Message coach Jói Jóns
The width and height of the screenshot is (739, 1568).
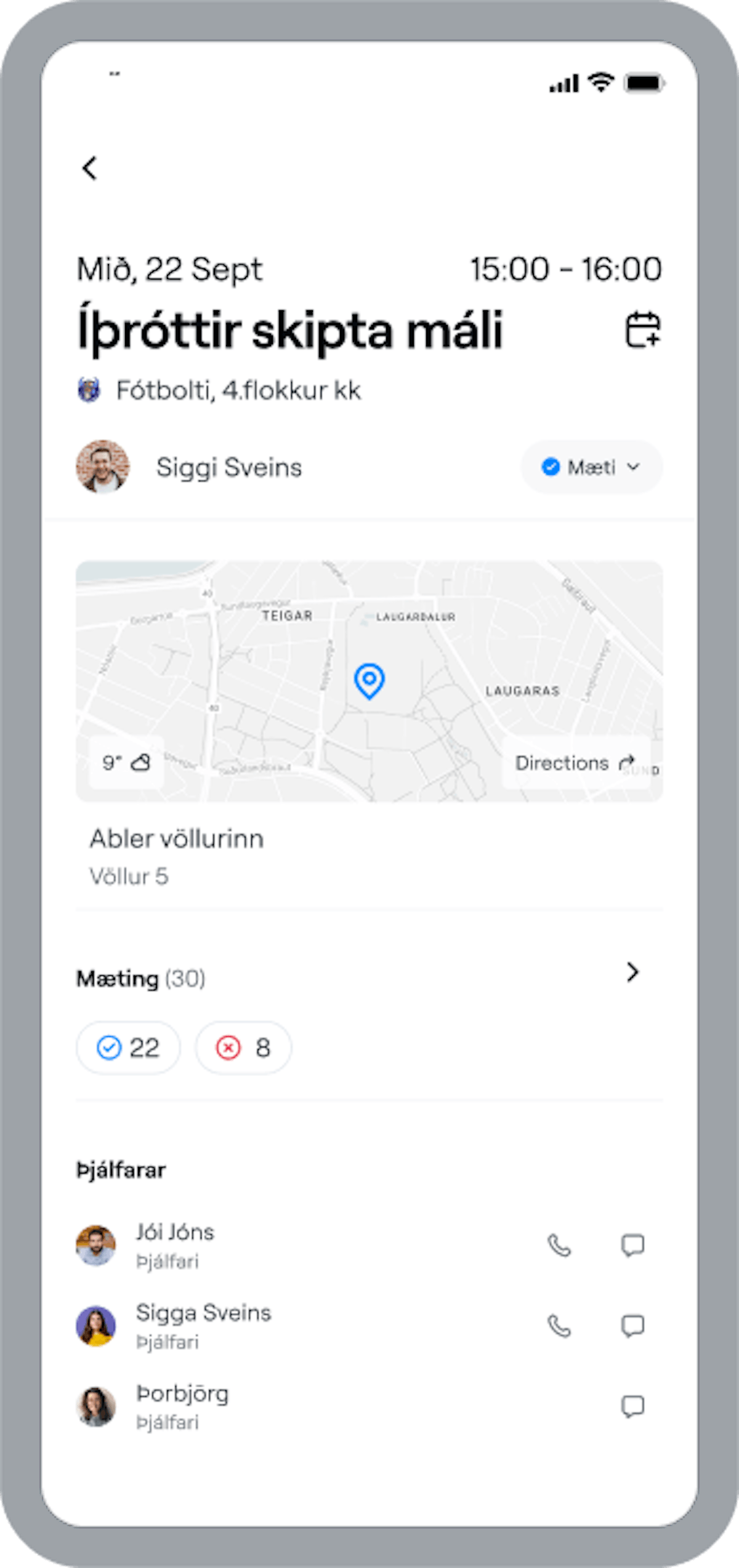point(632,1245)
